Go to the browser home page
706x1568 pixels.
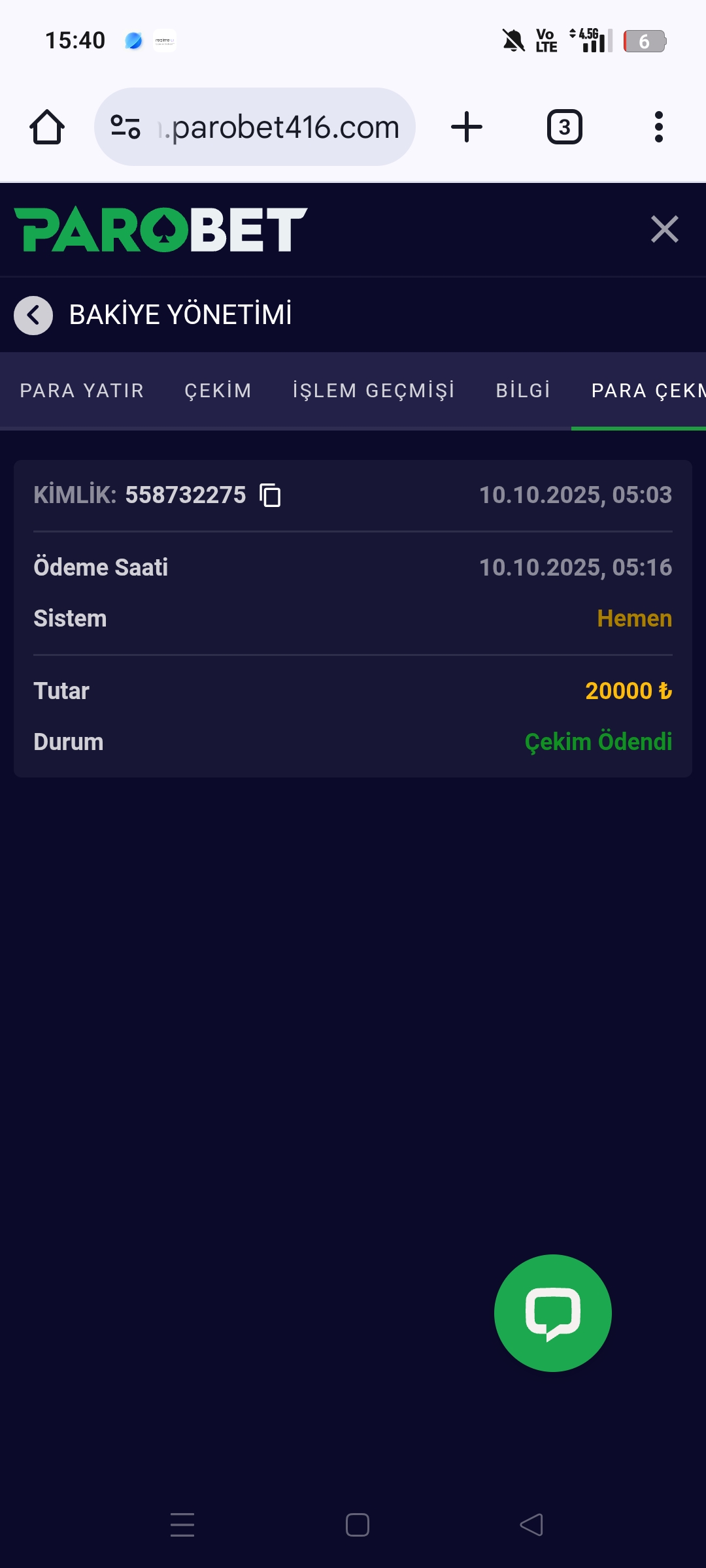click(47, 127)
